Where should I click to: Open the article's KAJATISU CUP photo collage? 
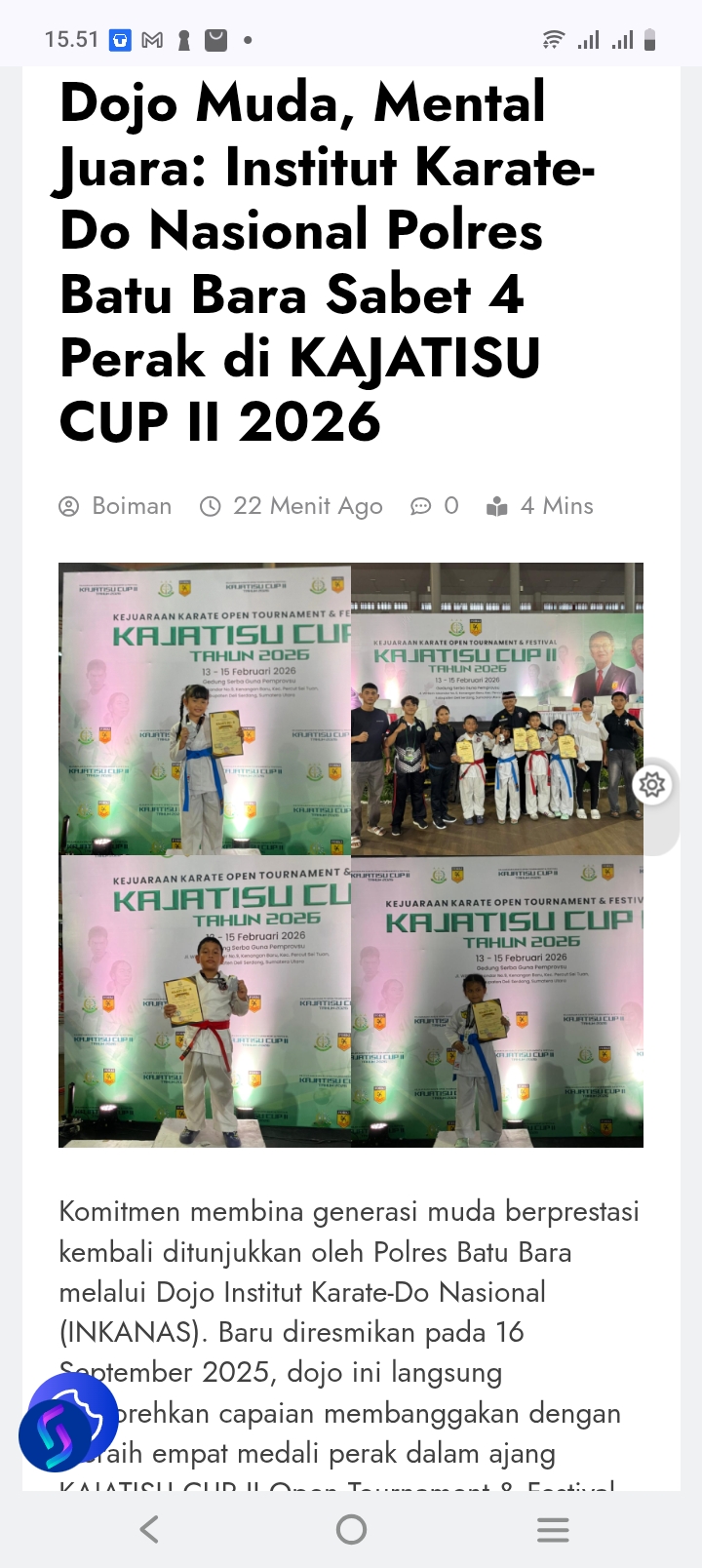point(351,854)
